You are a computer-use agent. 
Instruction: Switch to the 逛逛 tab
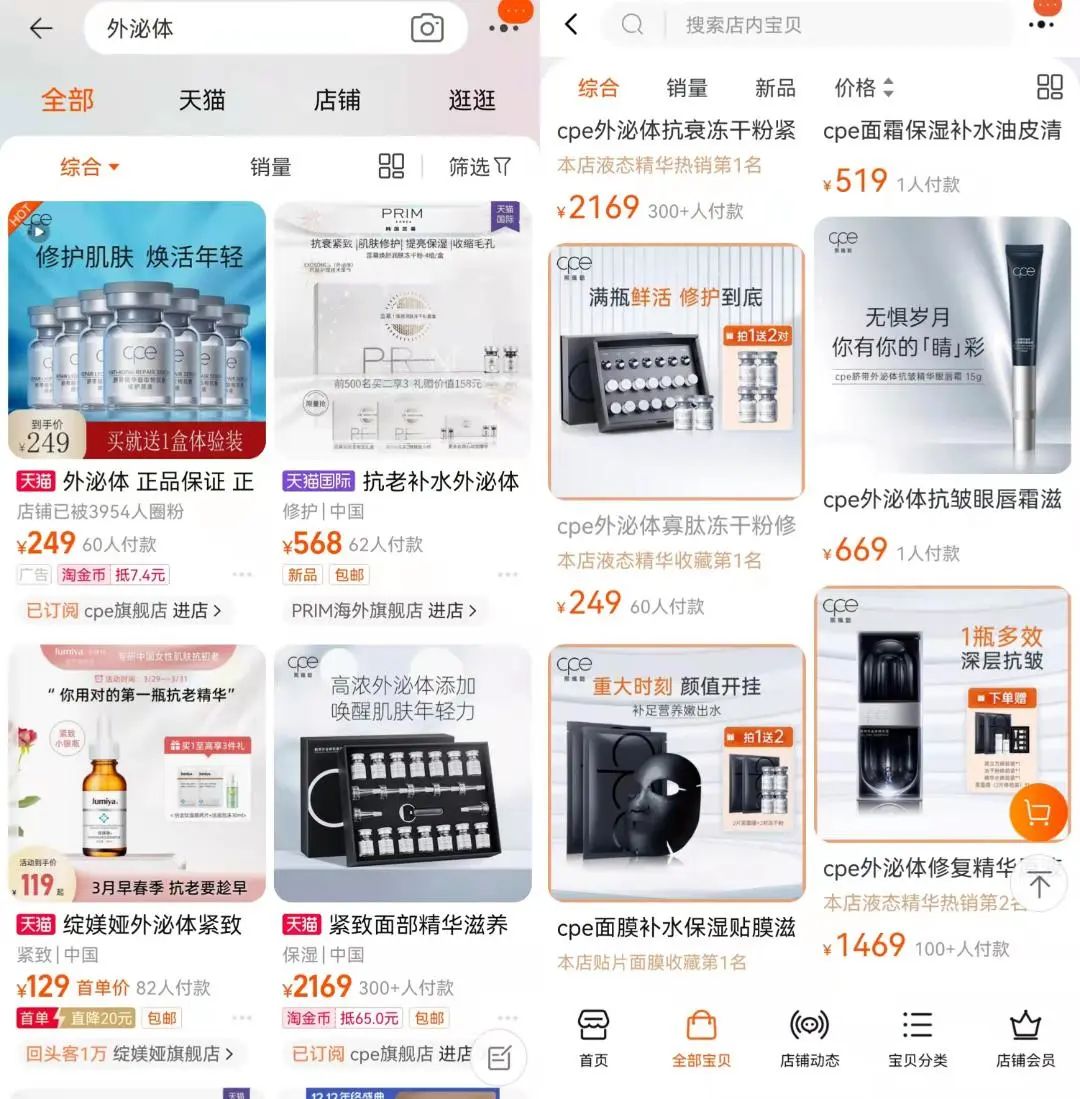pos(472,100)
